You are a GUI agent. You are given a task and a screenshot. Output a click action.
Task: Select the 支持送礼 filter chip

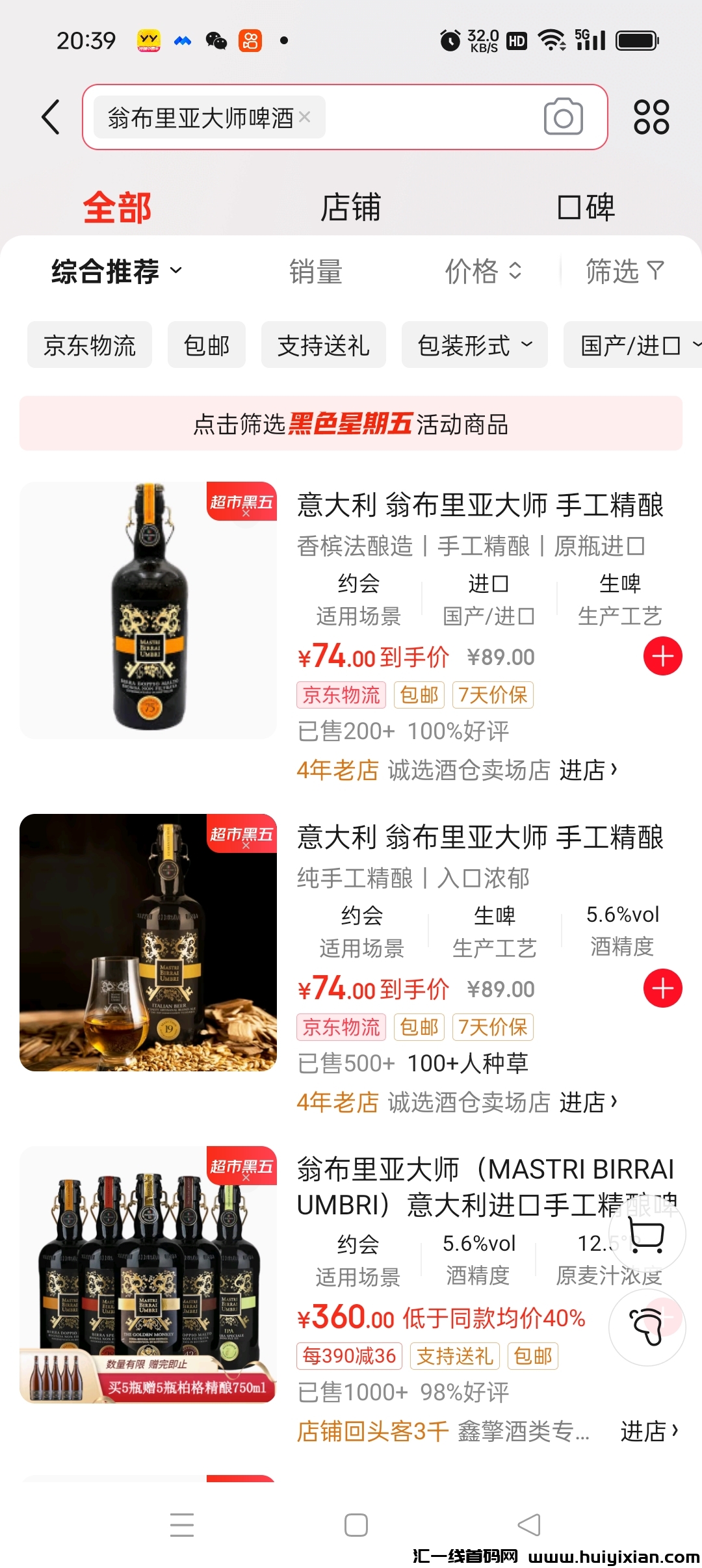[x=324, y=345]
